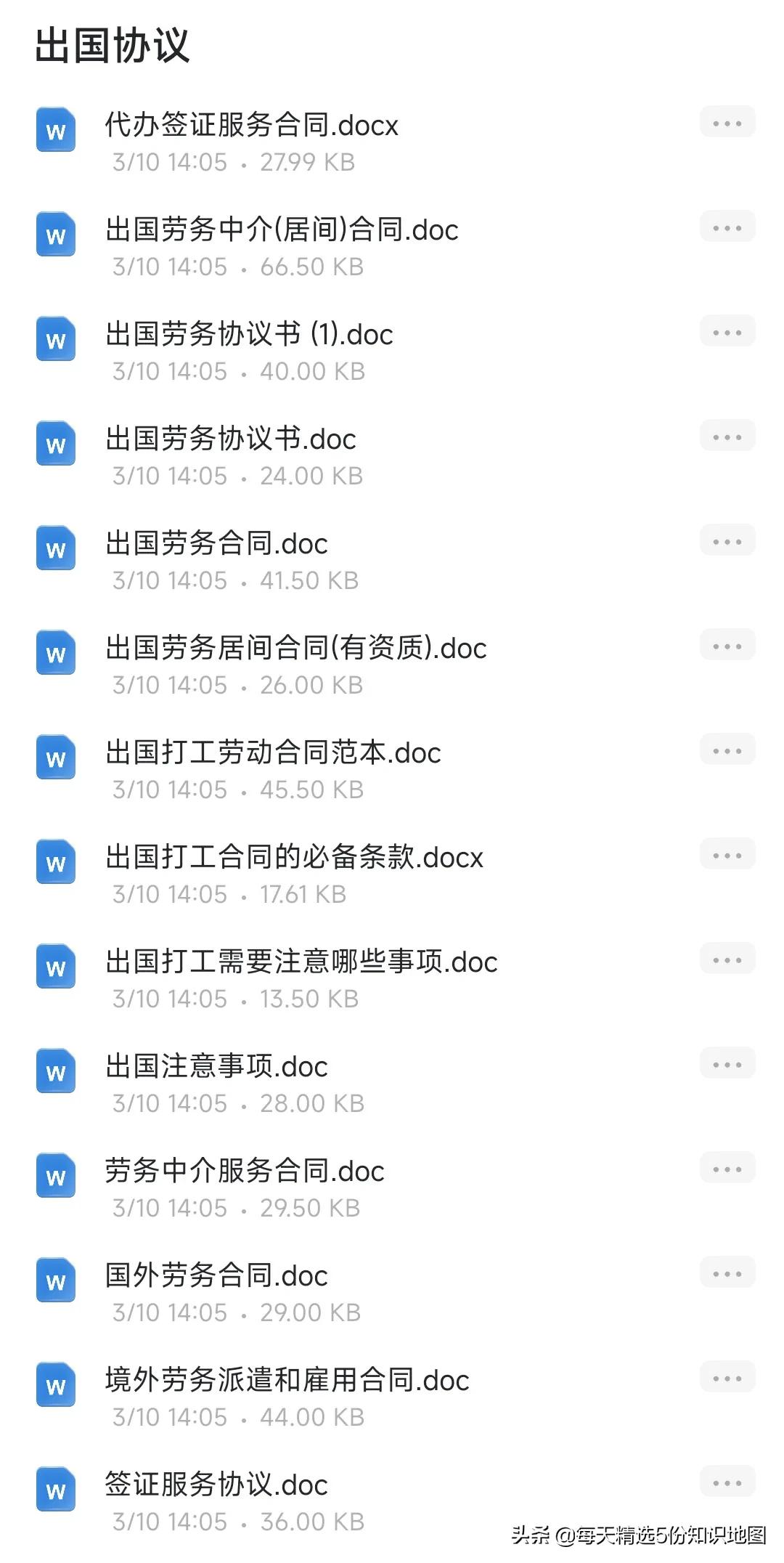Click the Word icon for 劳务中介服务合同.doc

[x=54, y=1177]
